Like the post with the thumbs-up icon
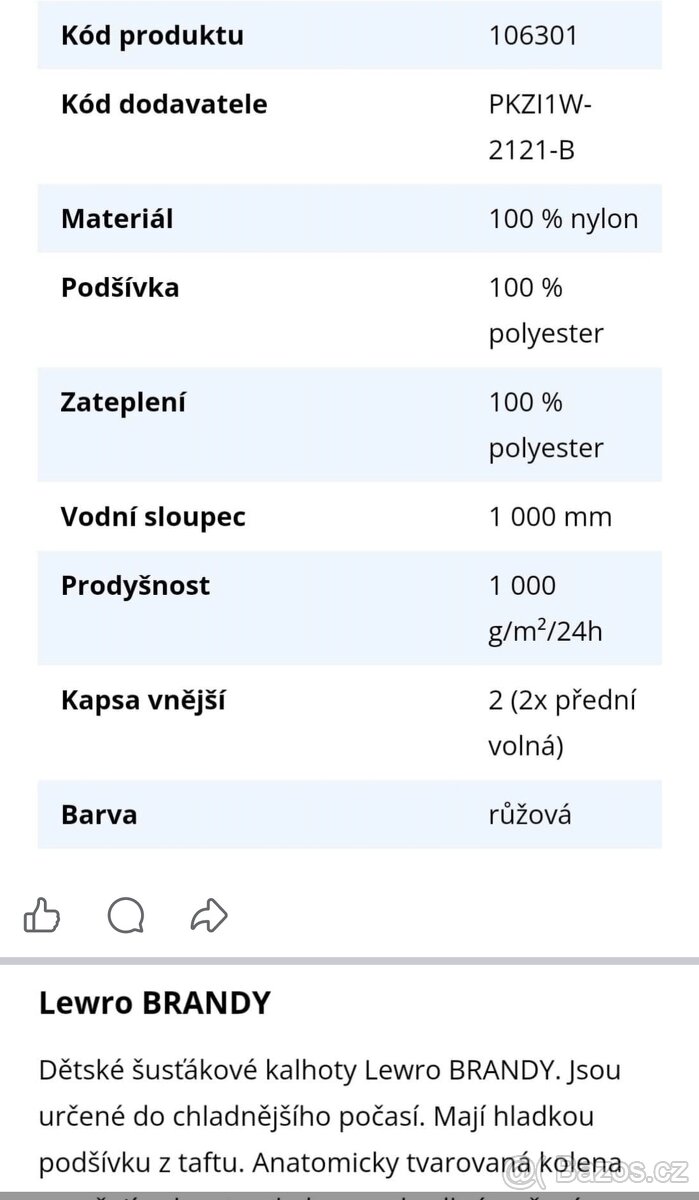 point(41,914)
